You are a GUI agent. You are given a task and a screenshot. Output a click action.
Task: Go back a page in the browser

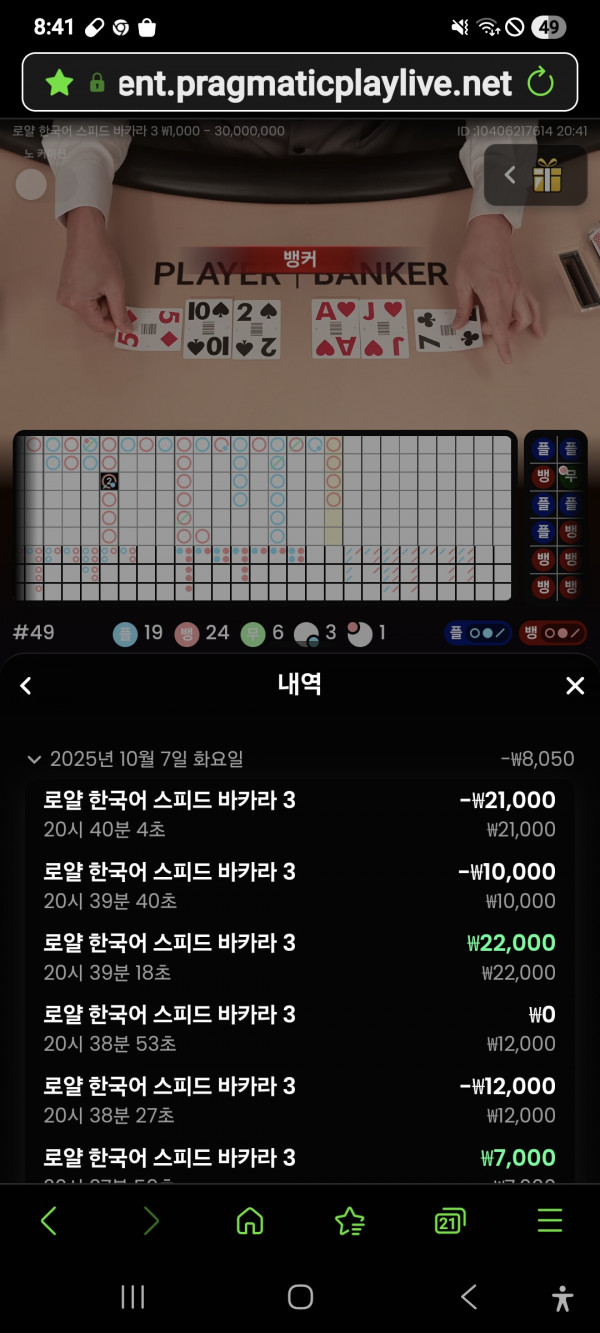tap(49, 1220)
